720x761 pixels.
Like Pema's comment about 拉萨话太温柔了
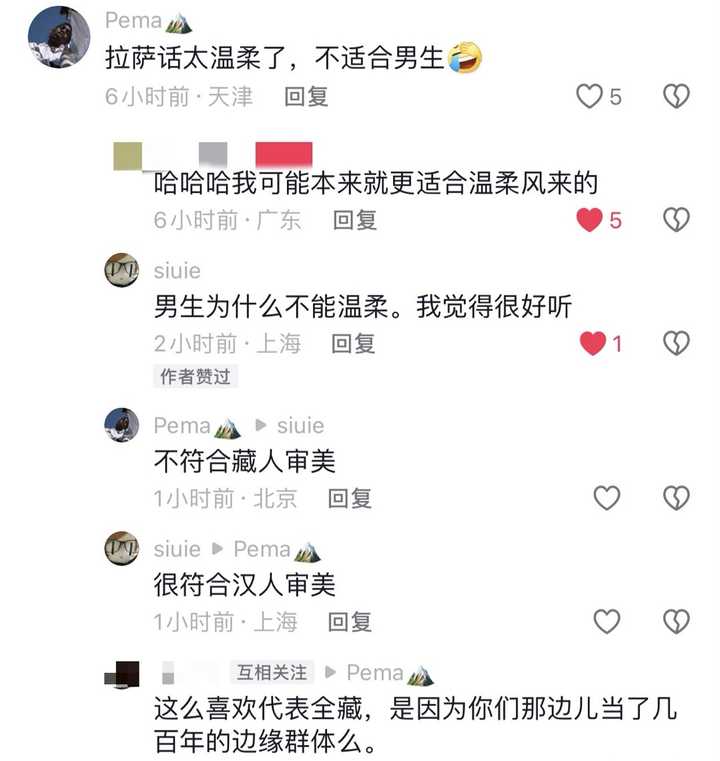590,96
